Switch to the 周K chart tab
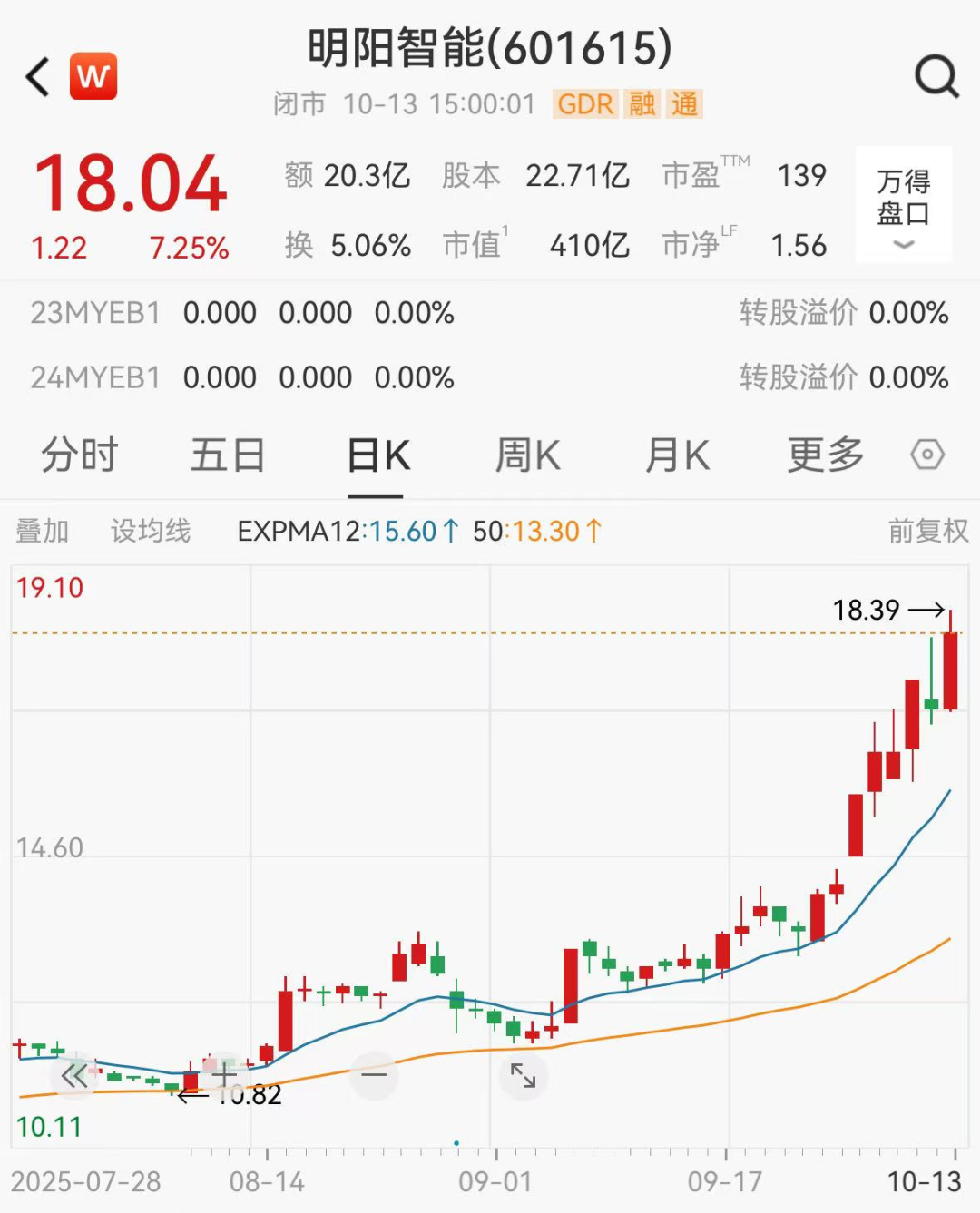The height and width of the screenshot is (1213, 980). point(527,455)
